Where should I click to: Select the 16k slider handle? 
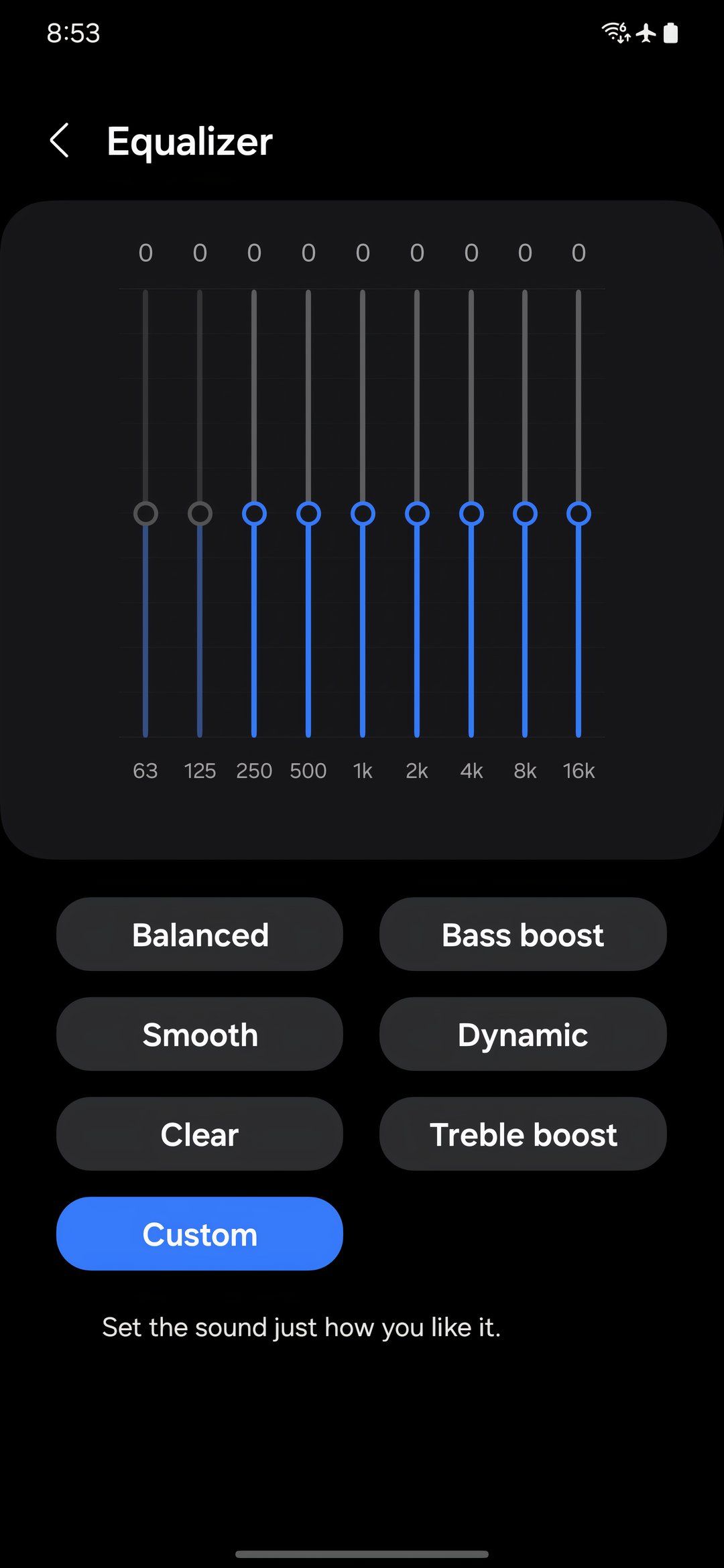[579, 514]
